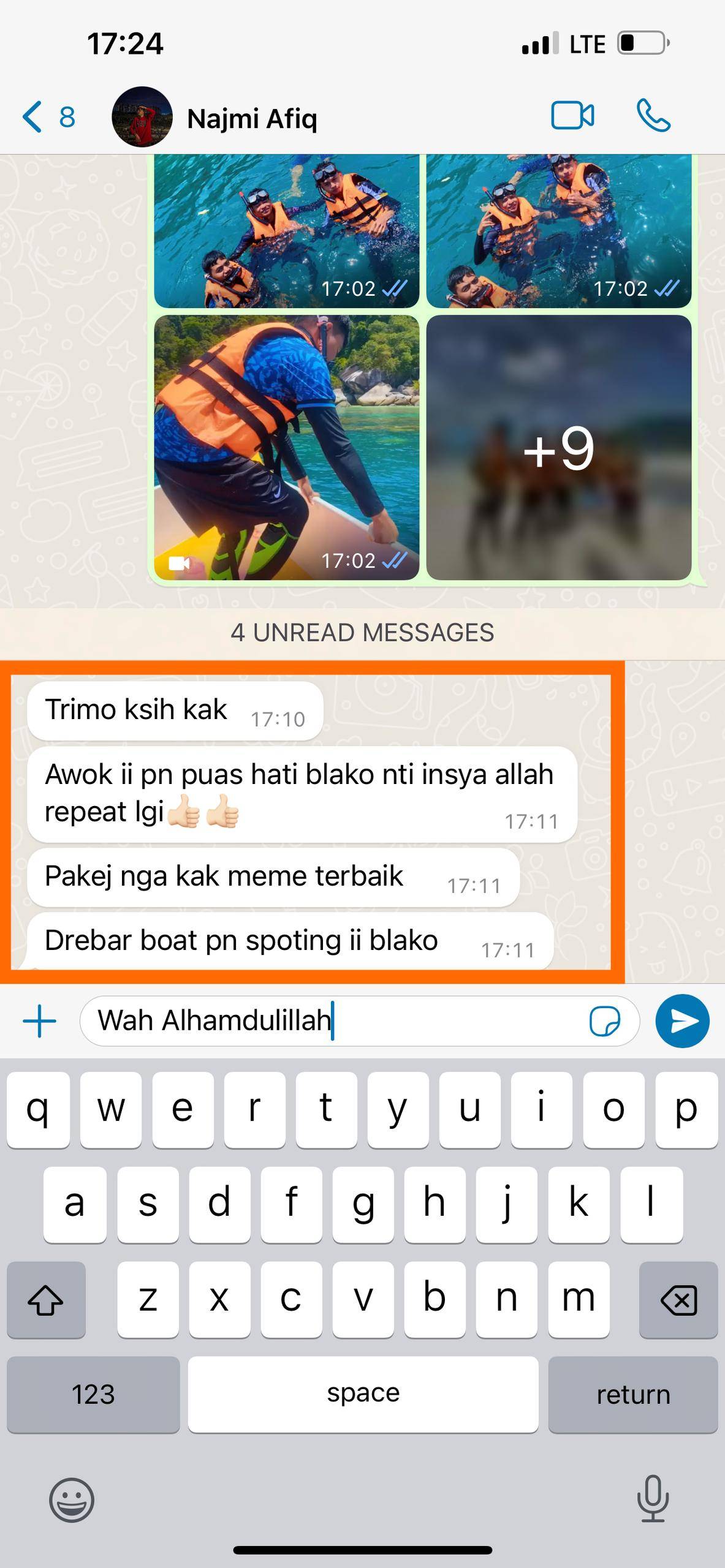
Task: Open the attachment plus menu
Action: click(x=39, y=1021)
